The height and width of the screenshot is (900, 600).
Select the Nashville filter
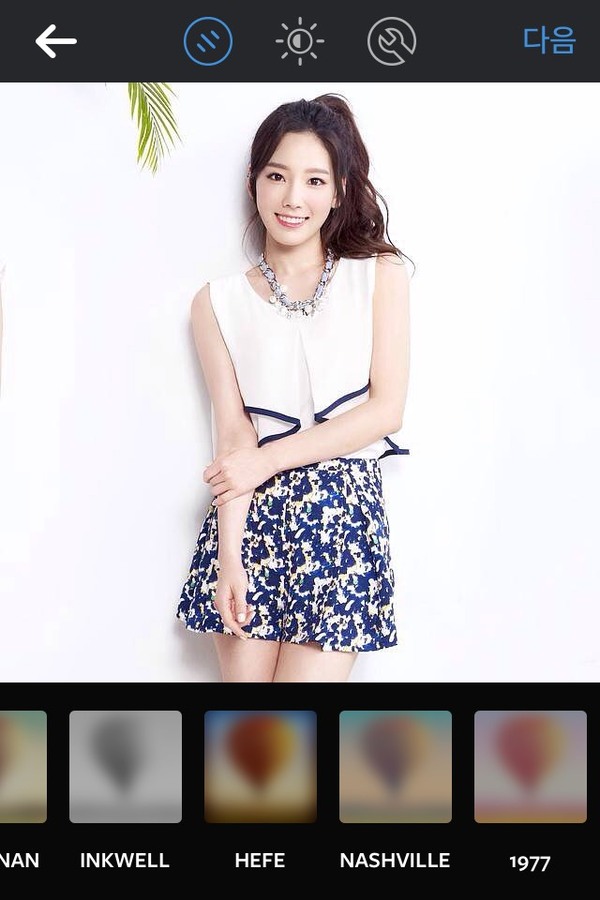coord(395,767)
